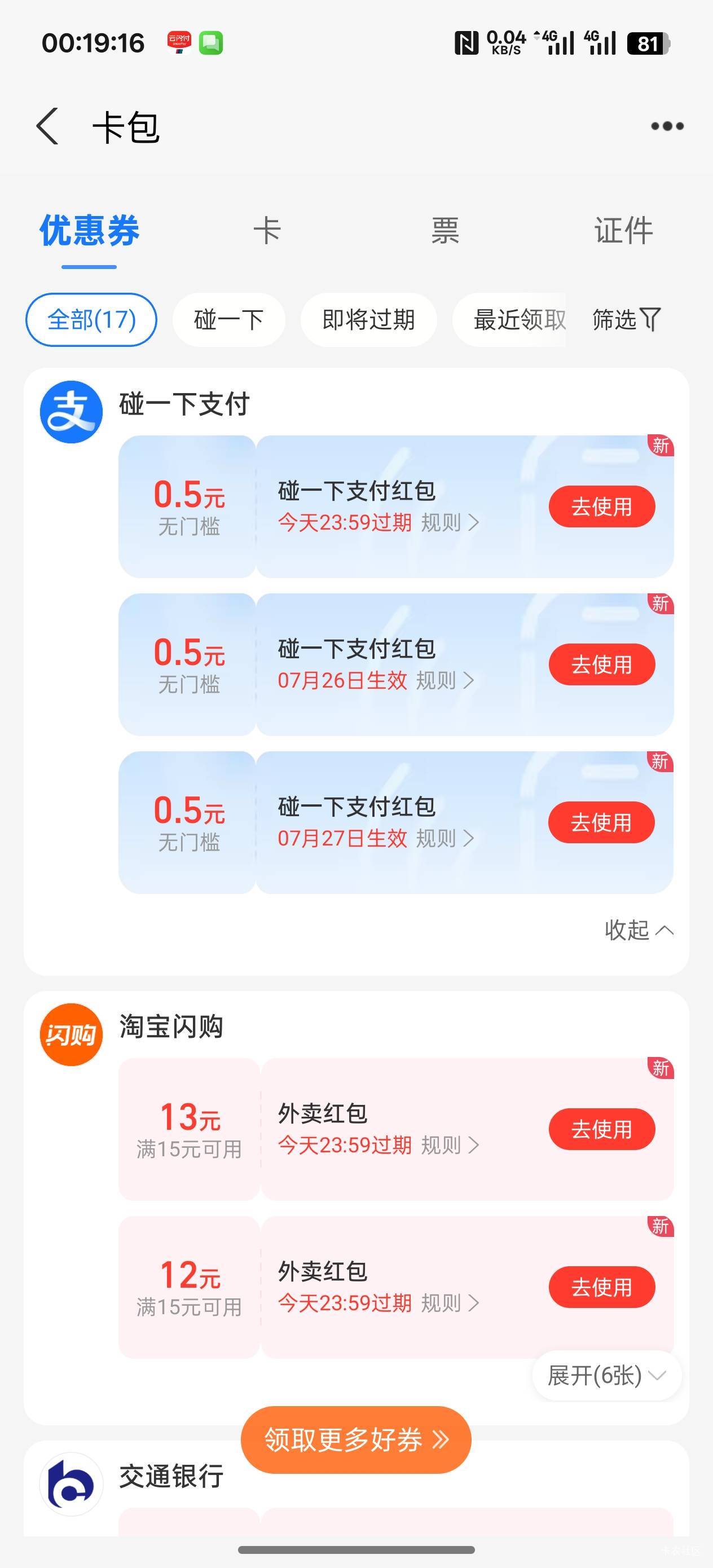Open the 筛选 filter options
Image resolution: width=713 pixels, height=1568 pixels.
point(627,320)
